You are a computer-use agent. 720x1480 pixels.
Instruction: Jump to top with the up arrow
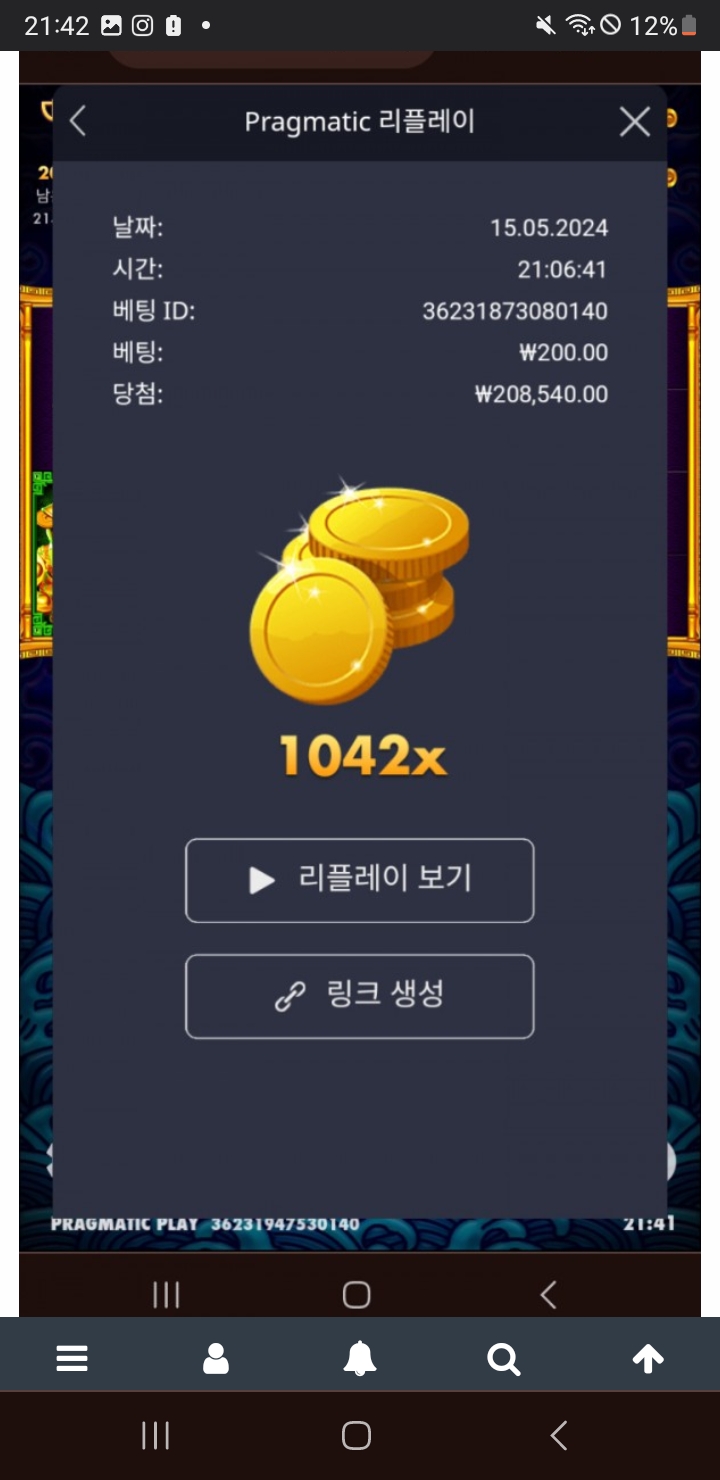pyautogui.click(x=648, y=1358)
